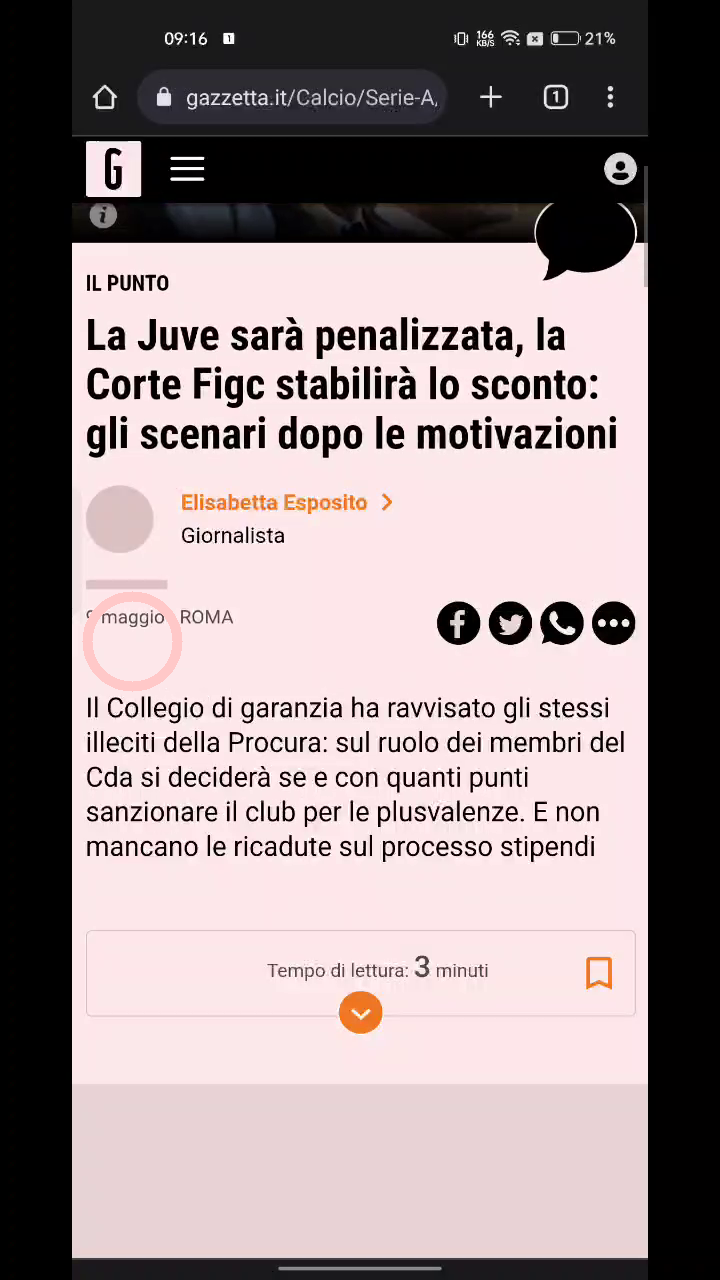The width and height of the screenshot is (720, 1280).
Task: Open the browser overflow menu
Action: [610, 97]
